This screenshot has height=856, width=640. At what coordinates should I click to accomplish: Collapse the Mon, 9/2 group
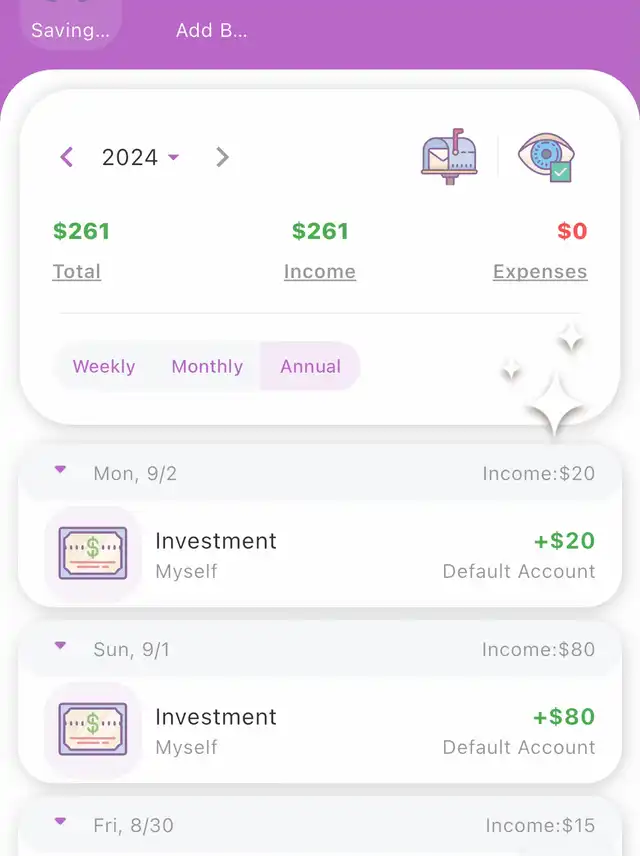coord(60,469)
